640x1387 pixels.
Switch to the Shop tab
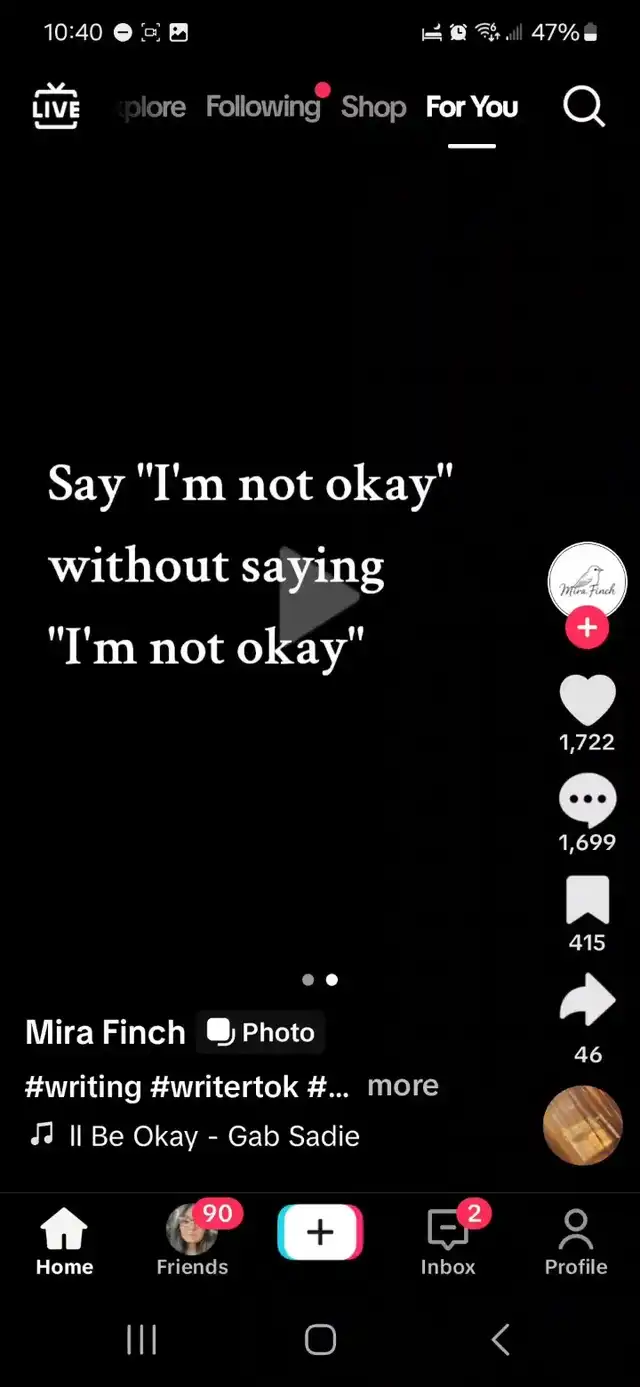click(x=373, y=107)
